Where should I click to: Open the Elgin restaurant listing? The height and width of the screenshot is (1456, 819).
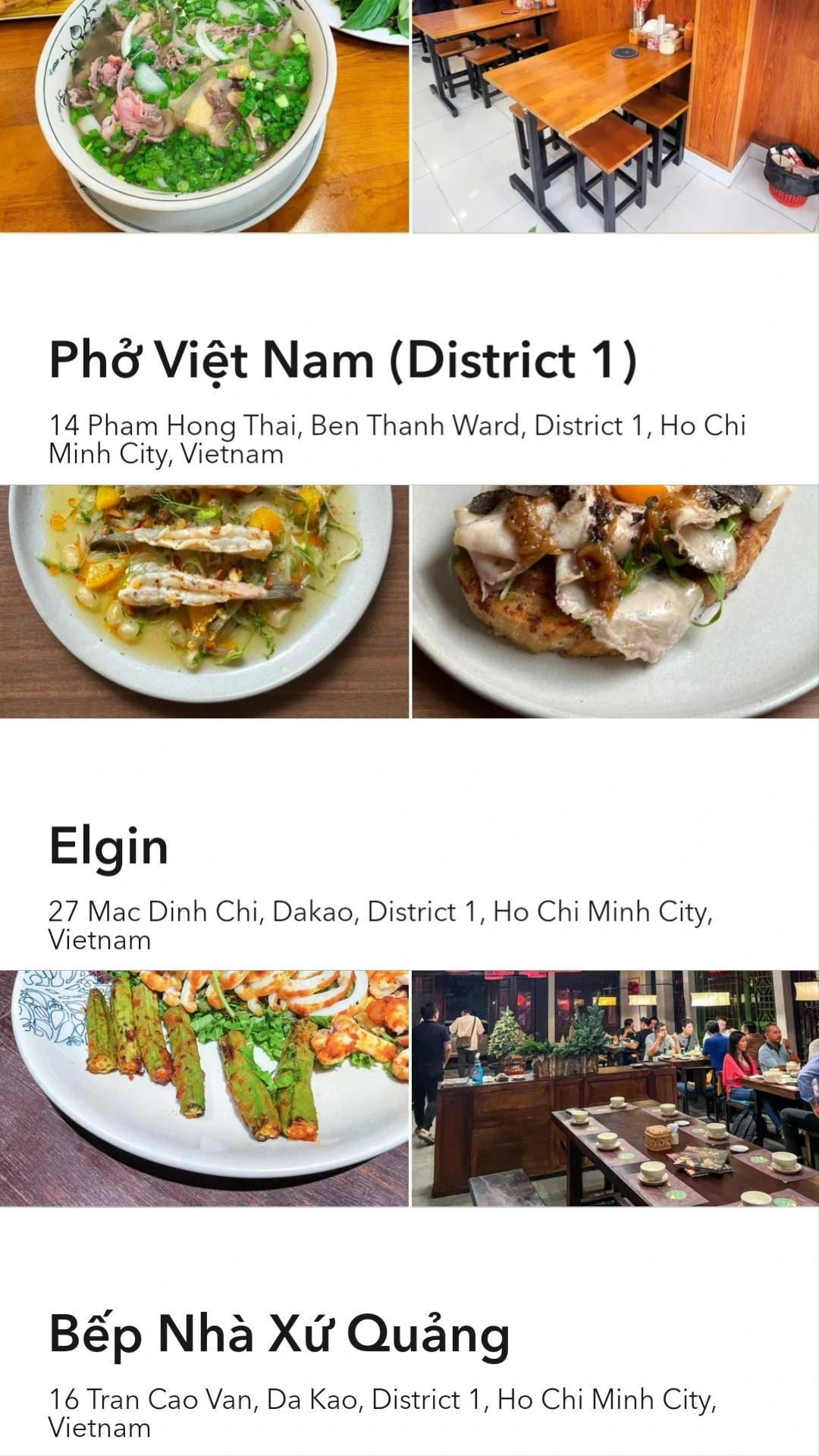coord(108,846)
